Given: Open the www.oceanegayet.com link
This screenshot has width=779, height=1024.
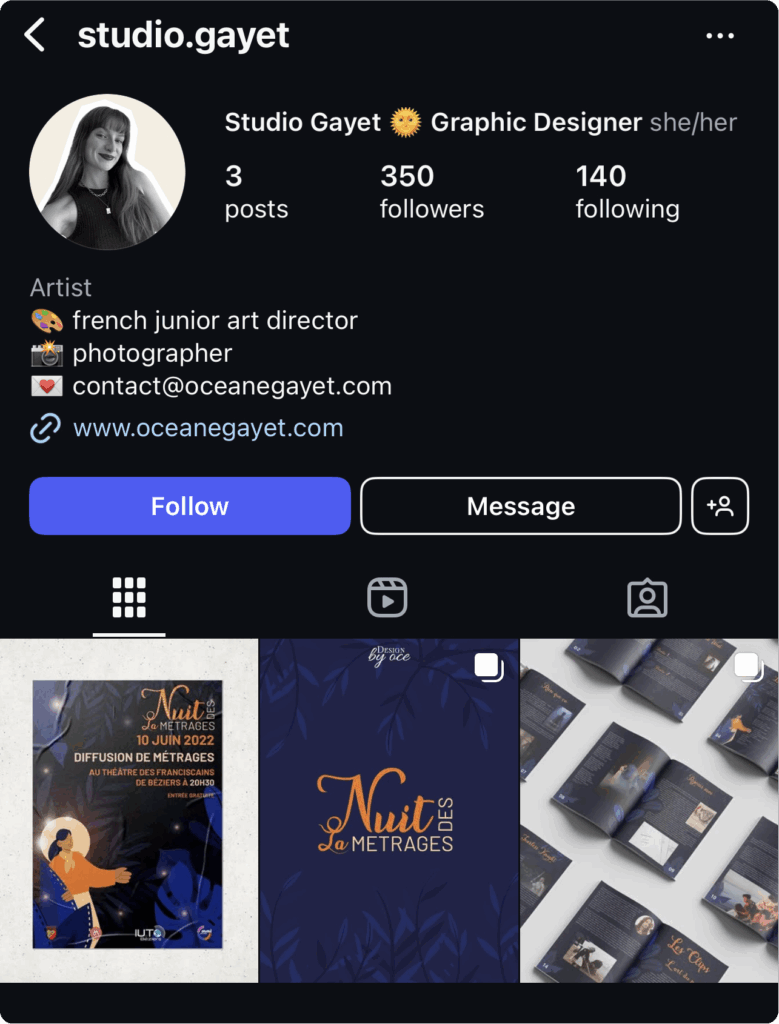Looking at the screenshot, I should coord(207,428).
